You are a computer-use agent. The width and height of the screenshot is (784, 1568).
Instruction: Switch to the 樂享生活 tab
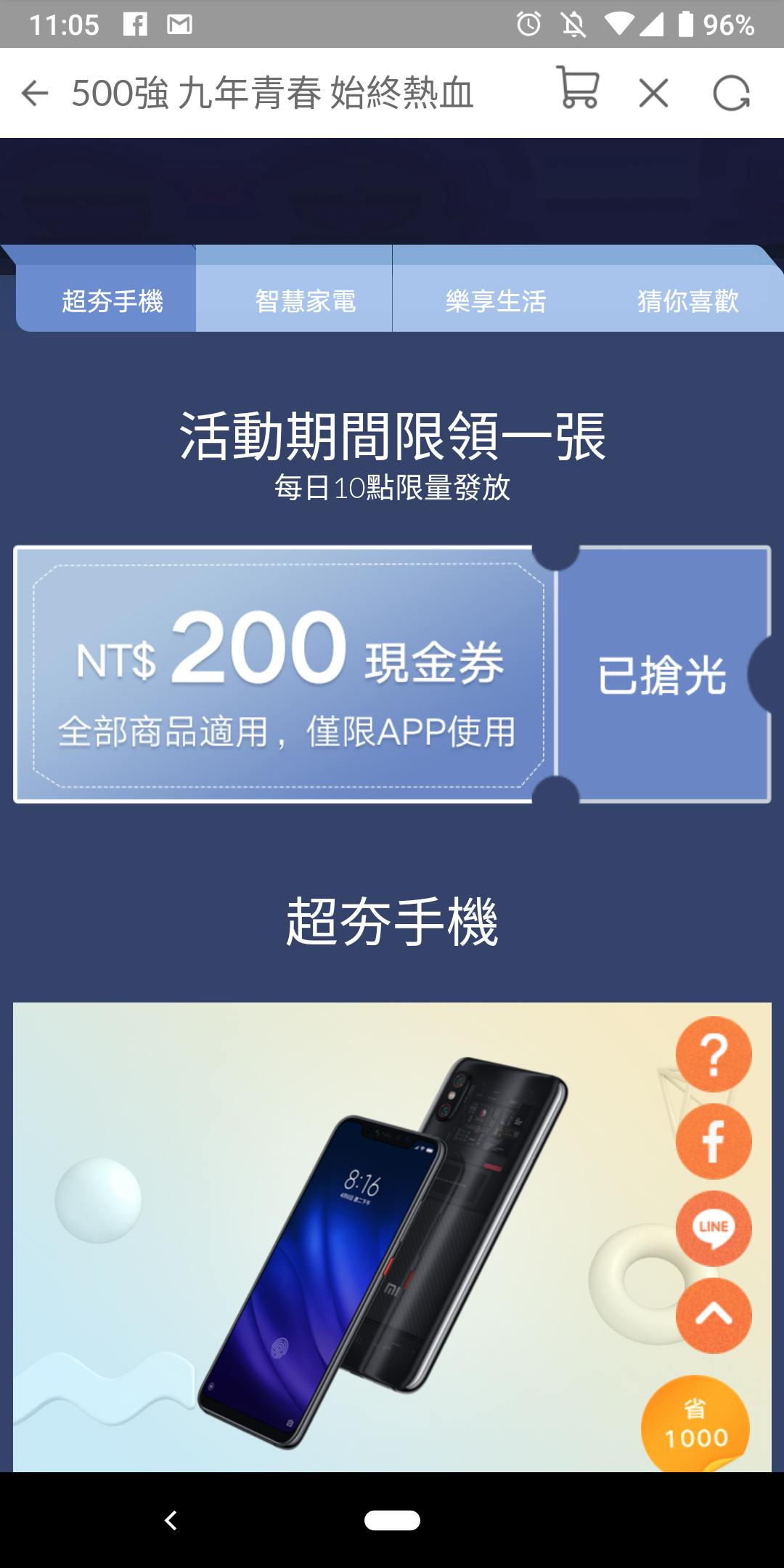tap(496, 301)
